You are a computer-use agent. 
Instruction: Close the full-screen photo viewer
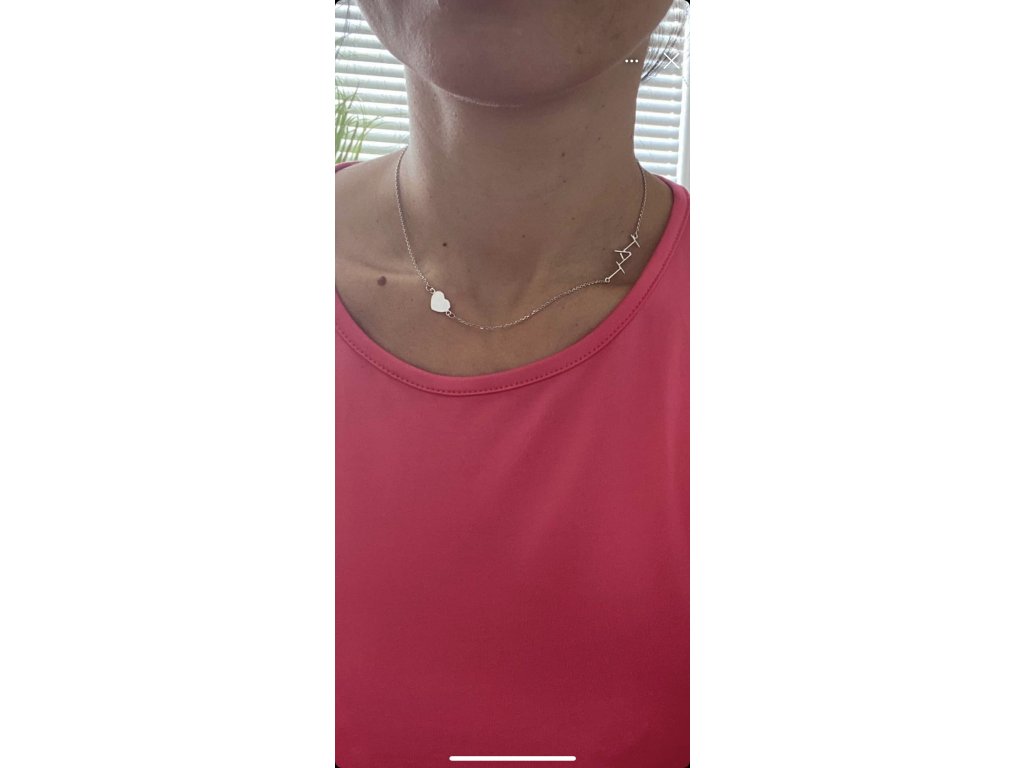tap(671, 61)
